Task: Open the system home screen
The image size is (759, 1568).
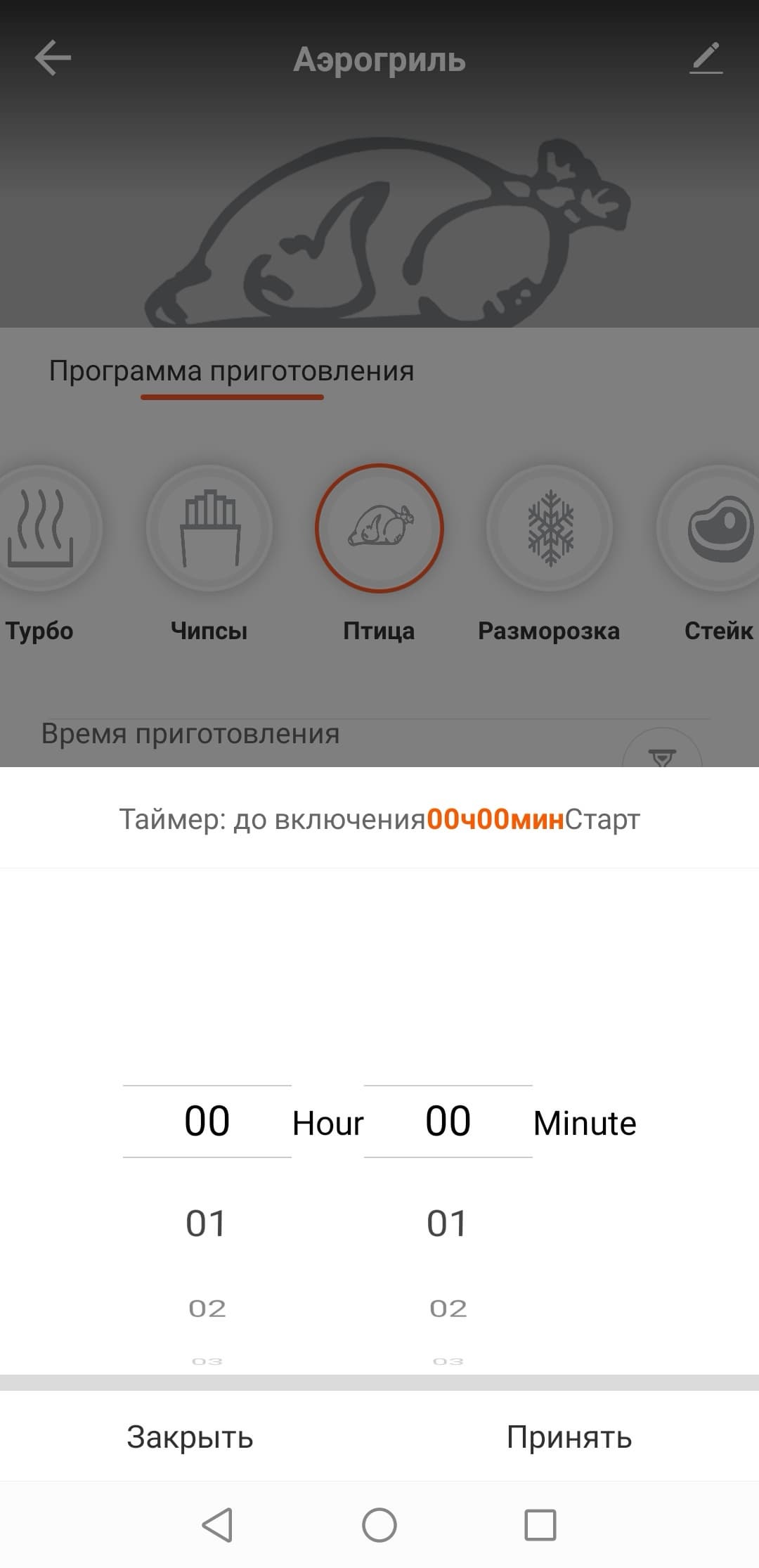Action: [379, 1524]
